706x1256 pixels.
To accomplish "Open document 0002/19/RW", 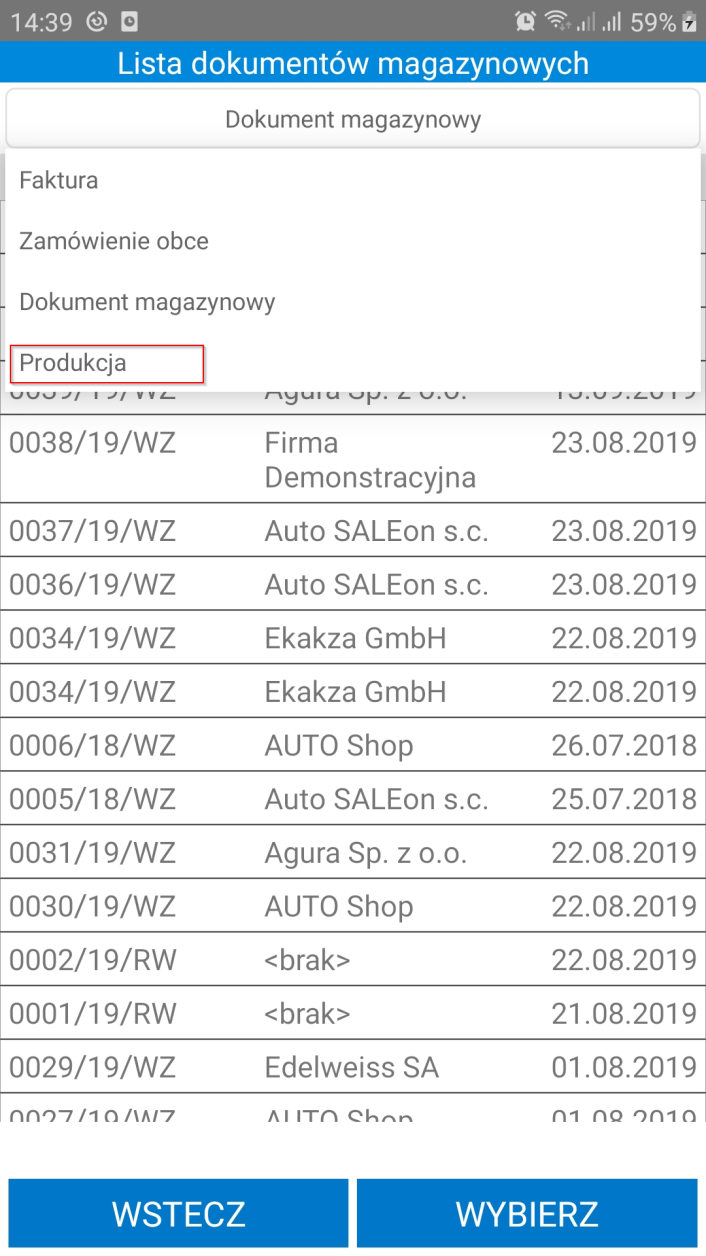I will 352,962.
